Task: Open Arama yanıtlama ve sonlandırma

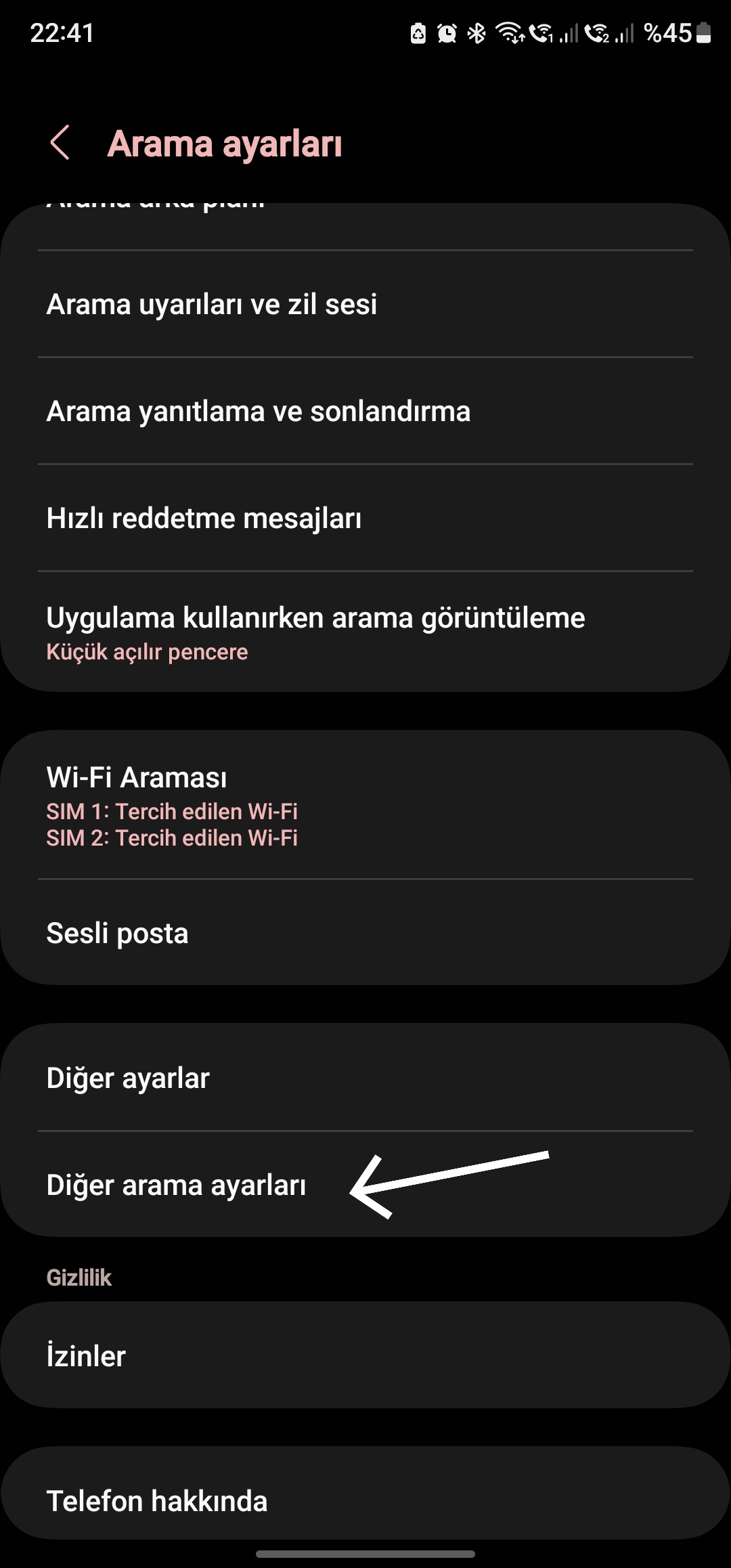Action: click(x=365, y=411)
